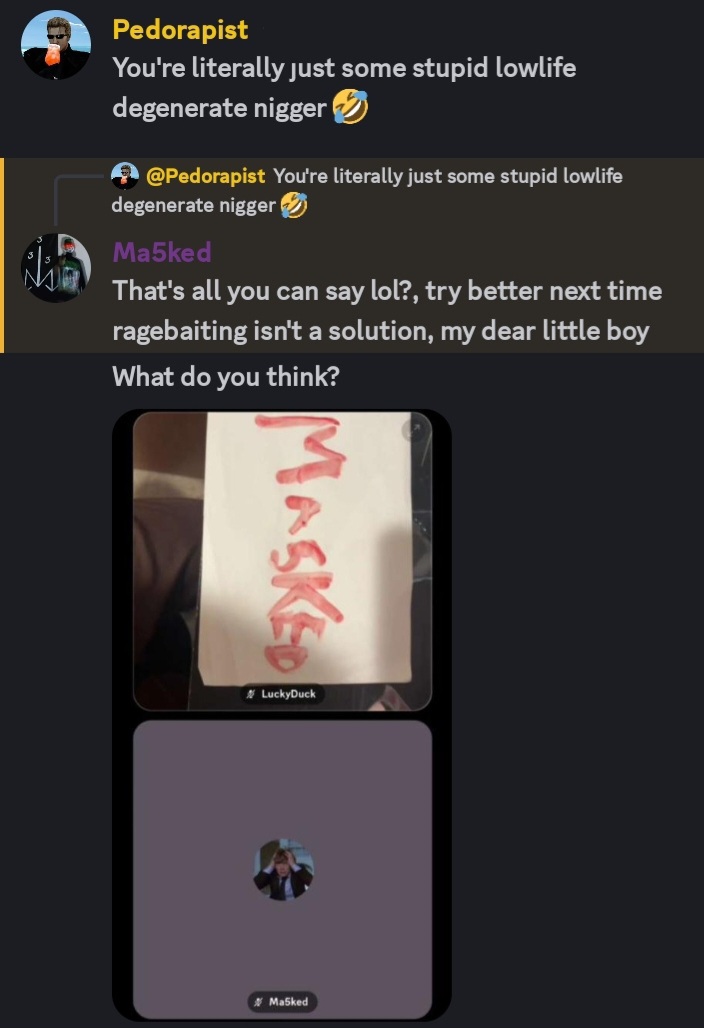This screenshot has height=1028, width=704.
Task: Tap Ma5ked's avatar beside the reply
Action: pyautogui.click(x=56, y=267)
